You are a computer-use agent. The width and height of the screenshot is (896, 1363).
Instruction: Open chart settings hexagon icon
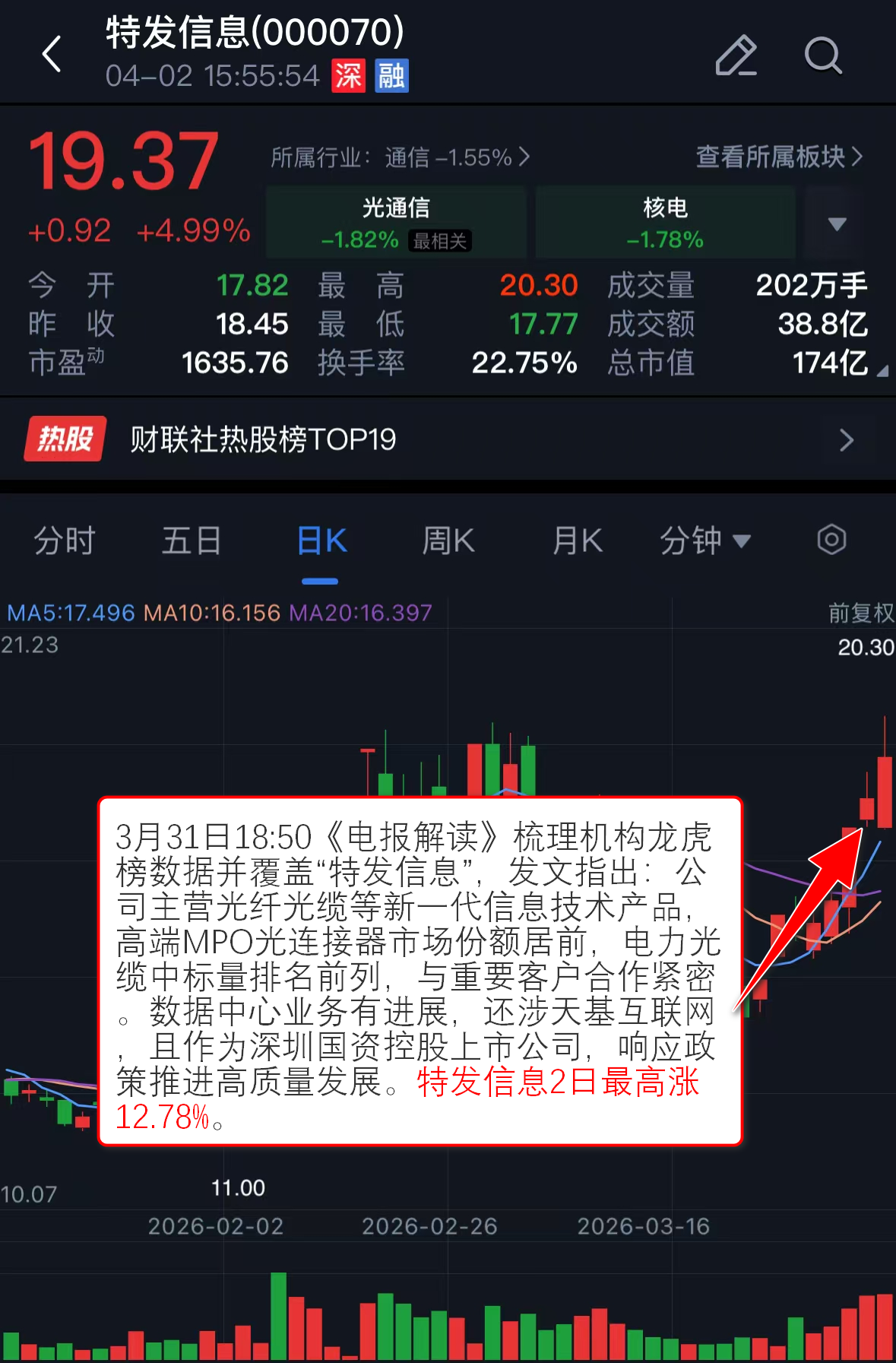(831, 540)
